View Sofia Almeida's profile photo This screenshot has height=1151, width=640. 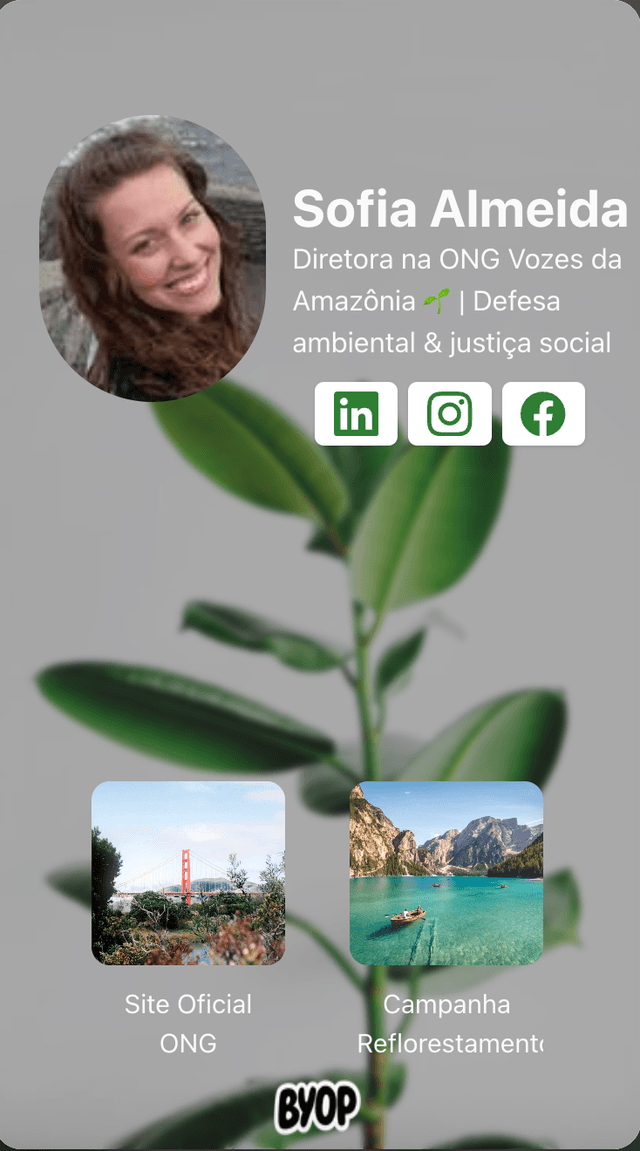coord(152,258)
